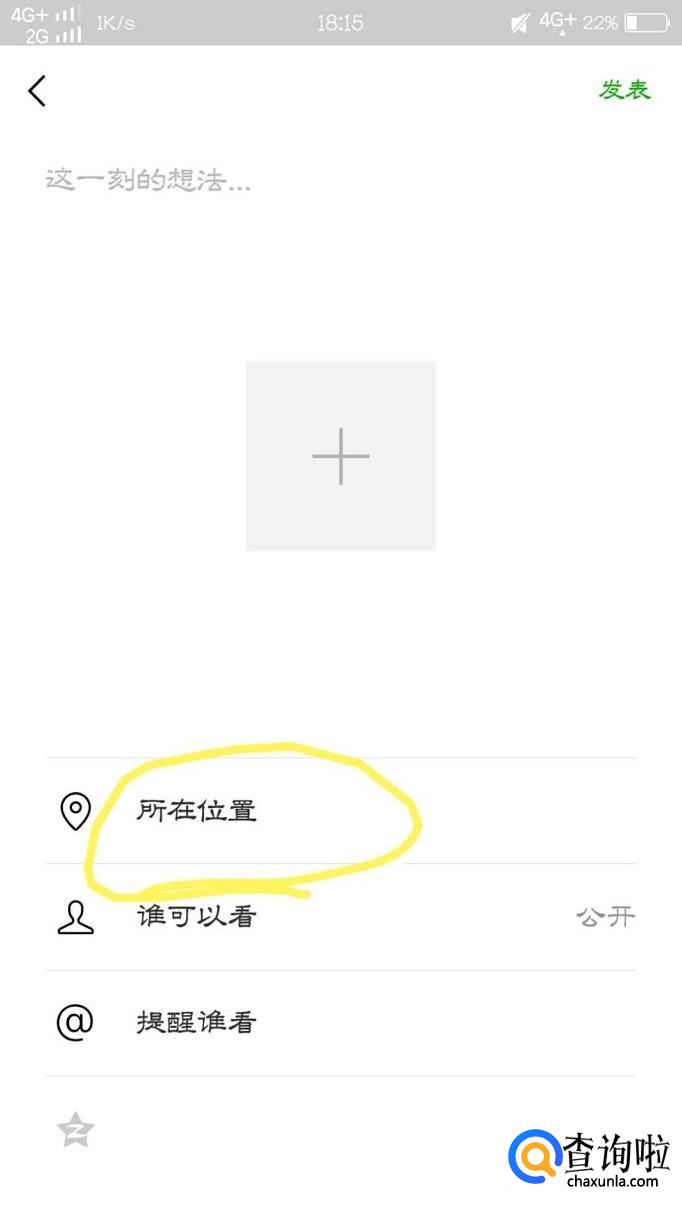This screenshot has width=682, height=1212.
Task: Tap the Qzone star sync icon
Action: (76, 1131)
